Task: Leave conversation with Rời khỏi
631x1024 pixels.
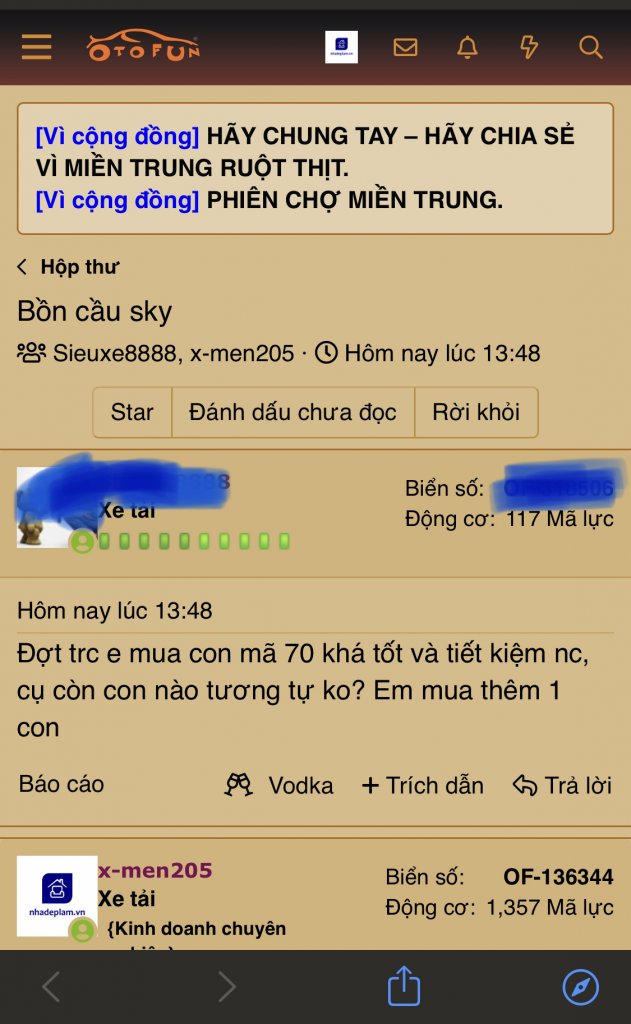Action: click(476, 412)
